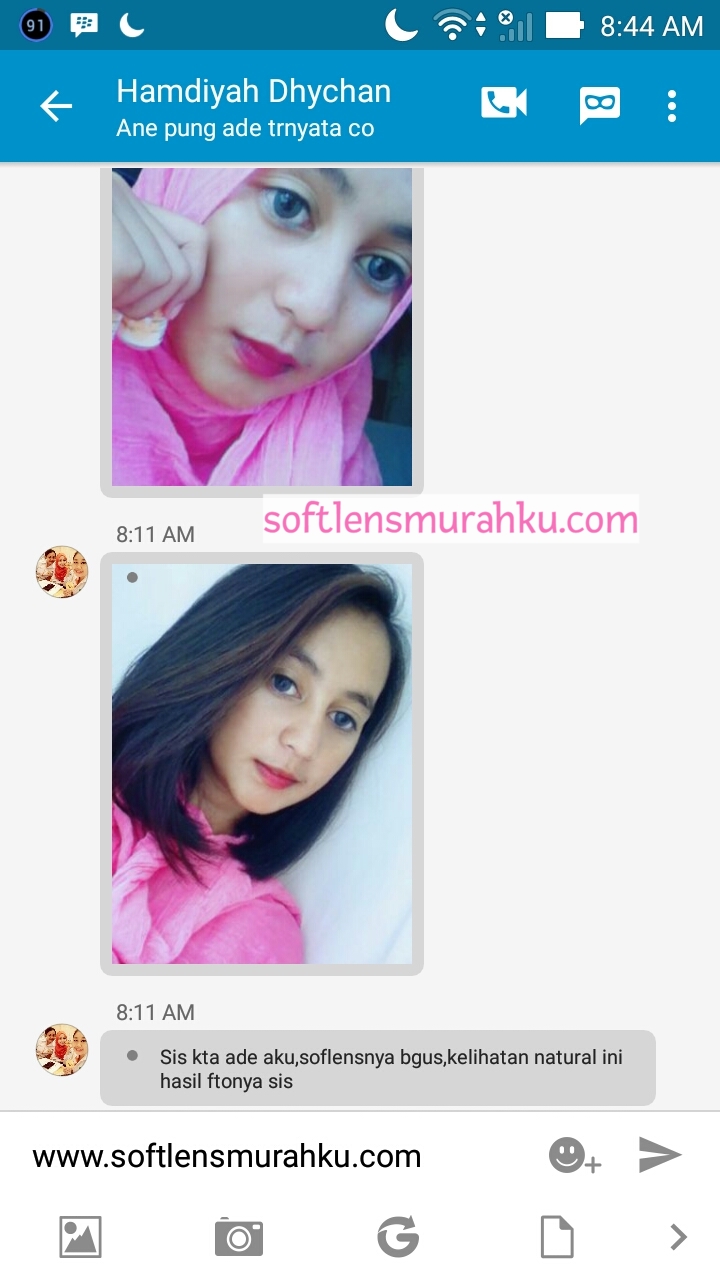720x1280 pixels.
Task: Open the emoji picker
Action: [575, 1156]
